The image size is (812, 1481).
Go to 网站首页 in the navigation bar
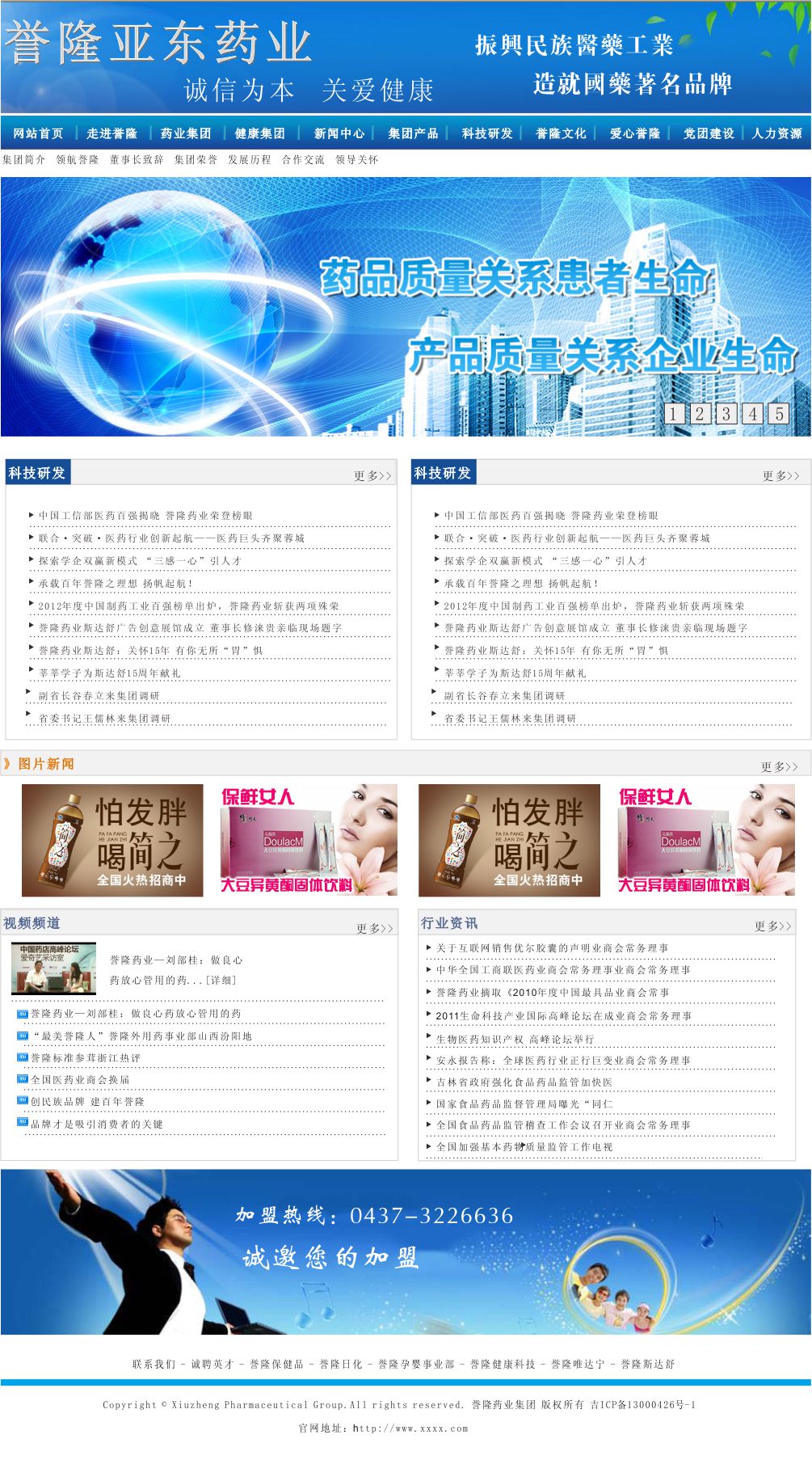pyautogui.click(x=38, y=133)
